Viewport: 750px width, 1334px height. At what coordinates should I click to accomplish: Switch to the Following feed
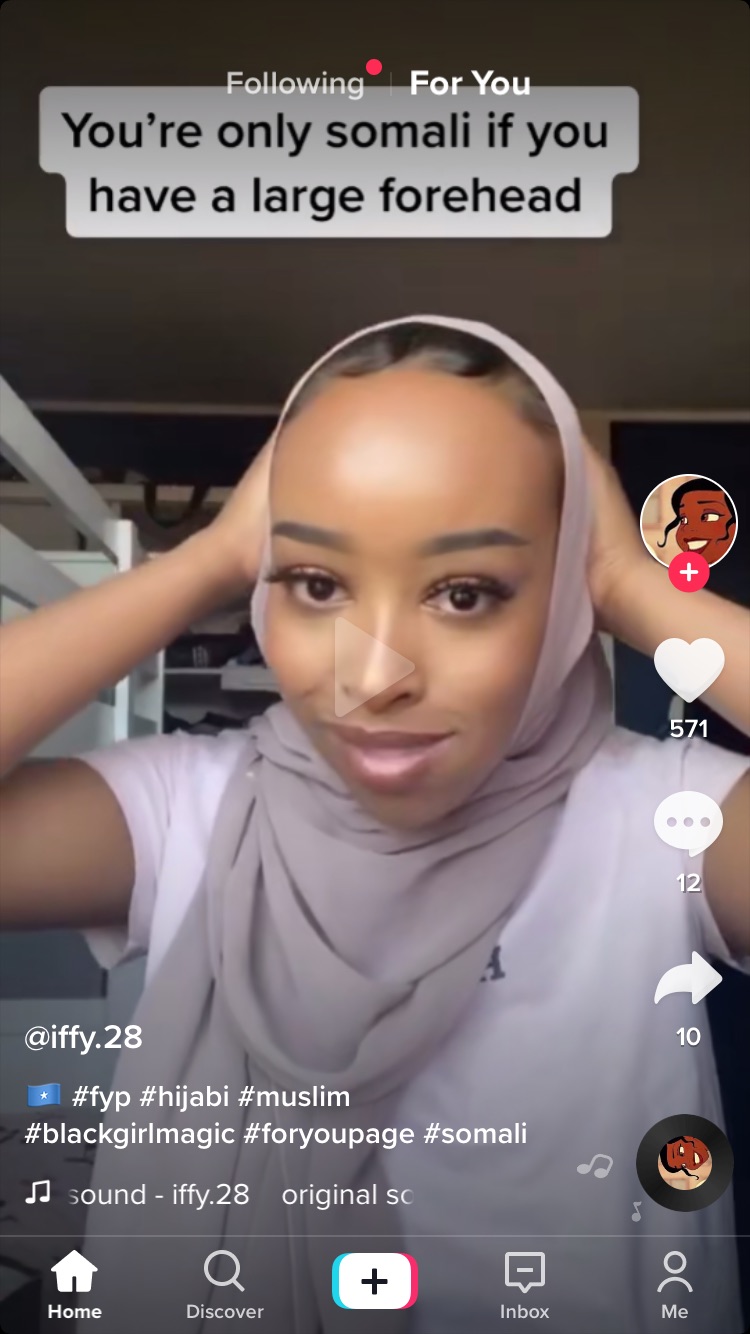pyautogui.click(x=295, y=83)
